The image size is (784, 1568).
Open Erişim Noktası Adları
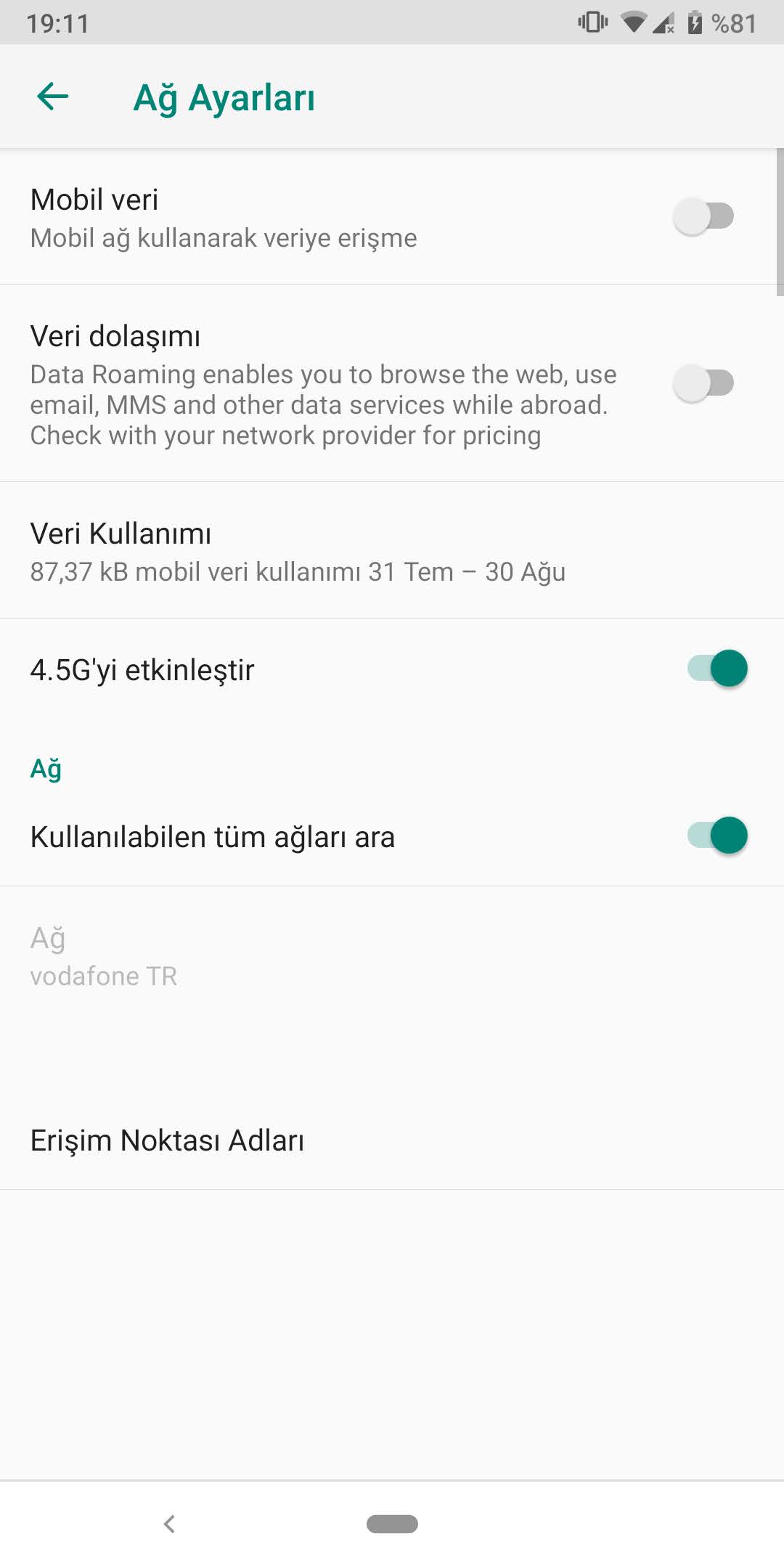point(392,1140)
